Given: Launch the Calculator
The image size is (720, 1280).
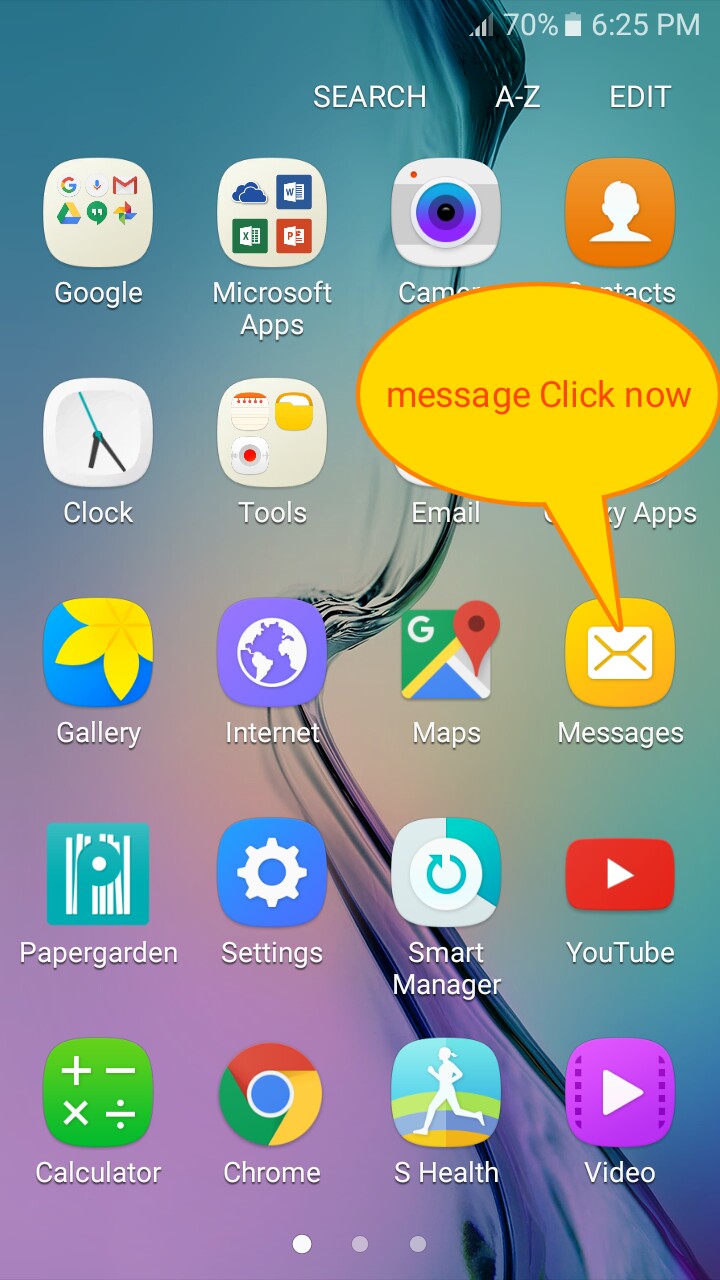Looking at the screenshot, I should [x=98, y=1091].
